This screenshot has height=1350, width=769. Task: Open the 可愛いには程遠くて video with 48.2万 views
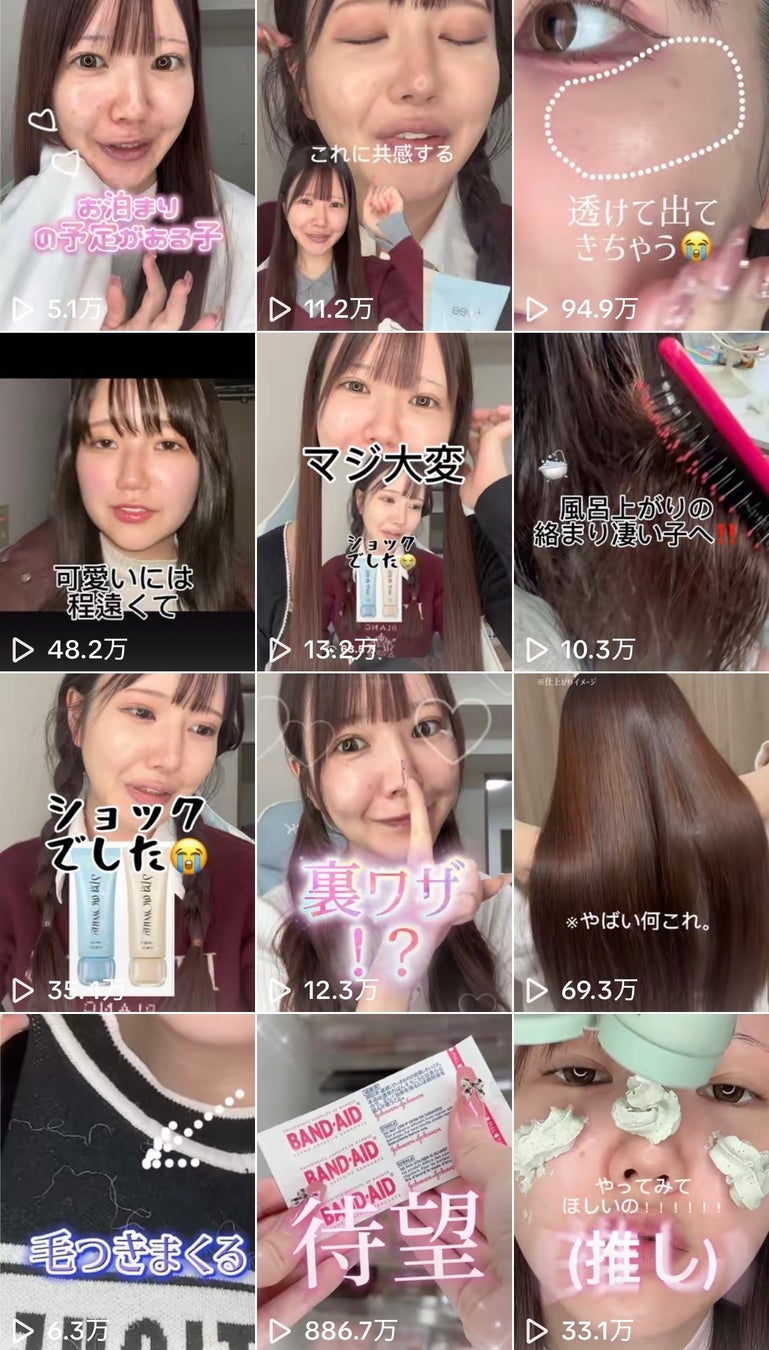click(x=127, y=500)
